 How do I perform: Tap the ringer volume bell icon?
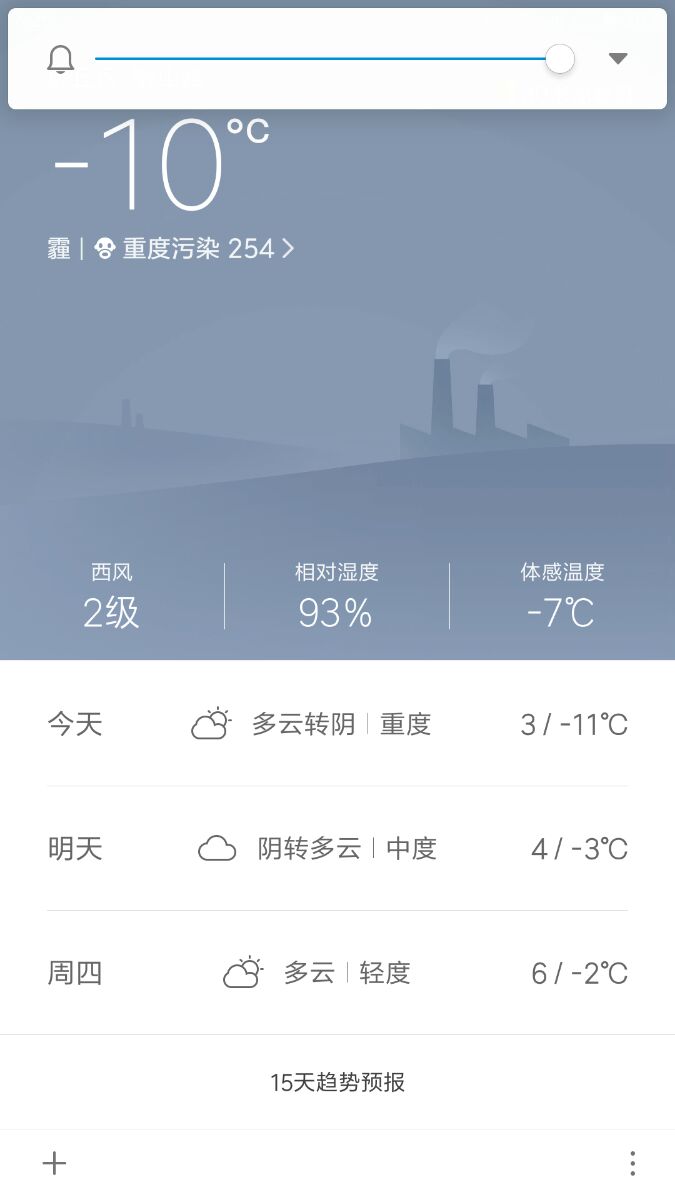click(x=61, y=59)
